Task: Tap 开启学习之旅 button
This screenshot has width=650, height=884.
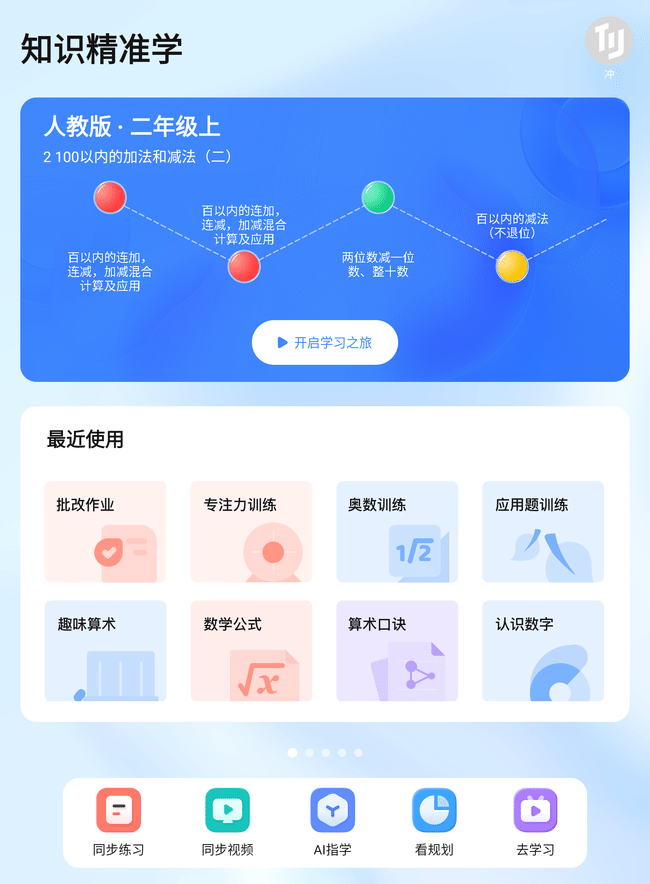Action: [325, 342]
